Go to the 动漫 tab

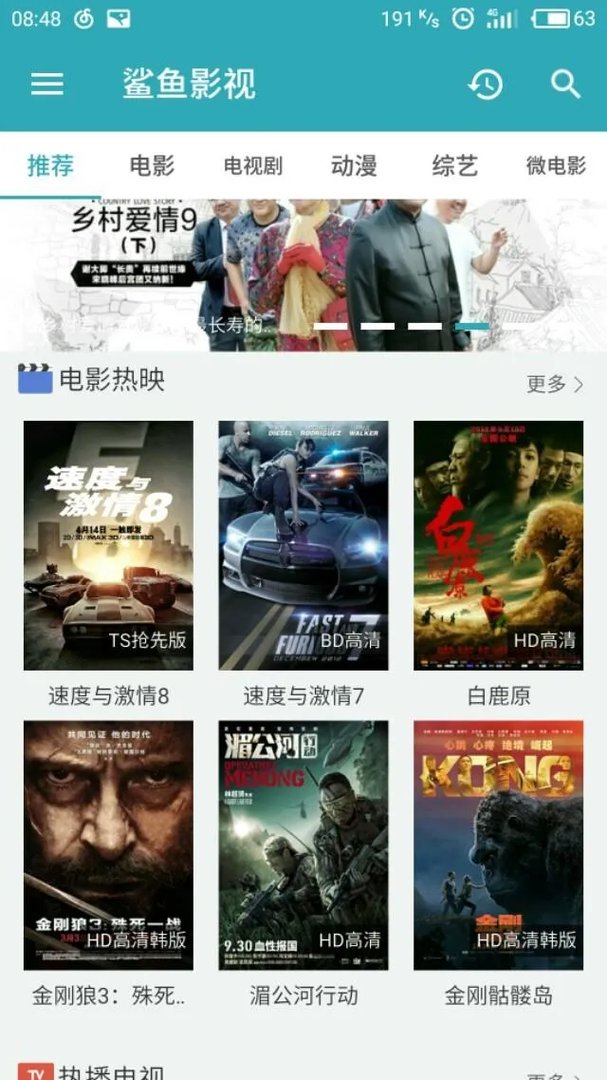pos(354,166)
